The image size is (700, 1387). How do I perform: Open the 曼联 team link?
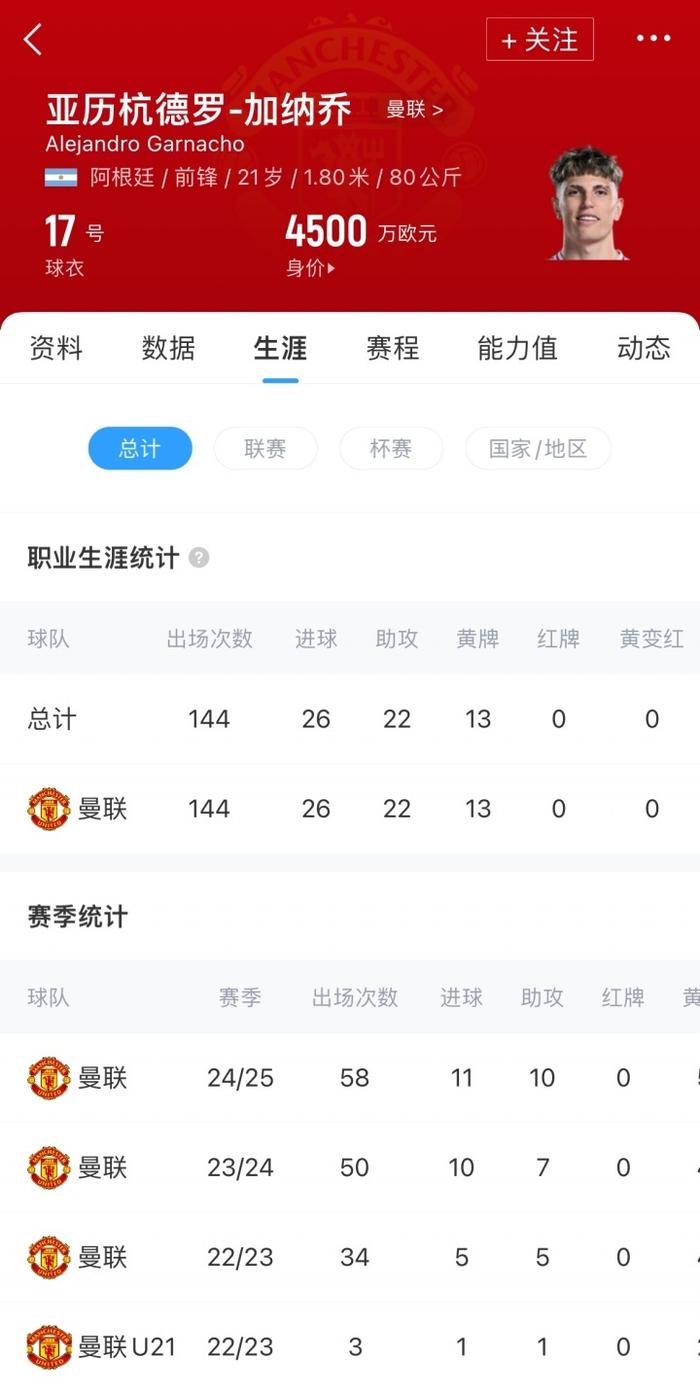pos(414,109)
